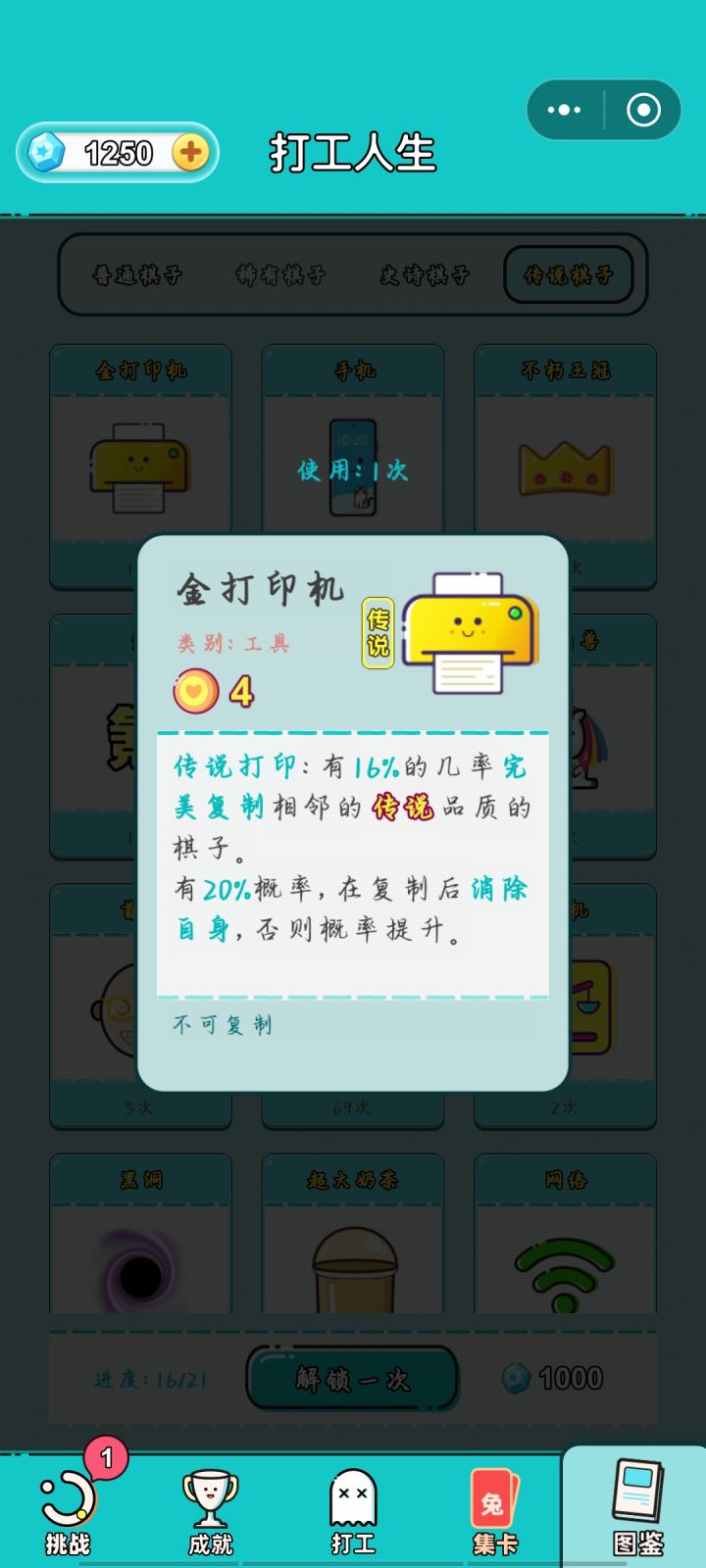Select the 金打印机 printer card
Viewport: 706px width, 1568px height.
coord(140,441)
